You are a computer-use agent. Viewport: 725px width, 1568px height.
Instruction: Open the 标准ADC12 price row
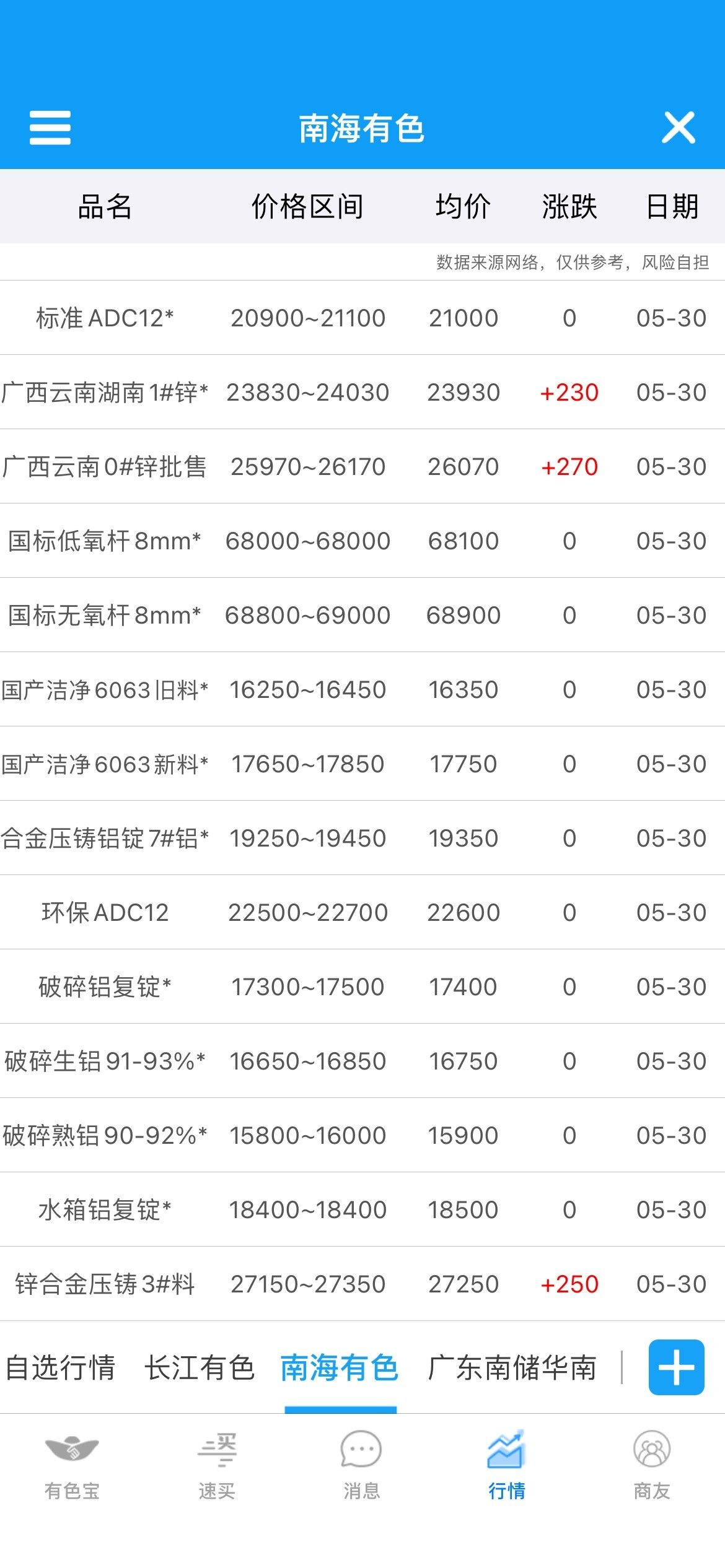click(362, 318)
